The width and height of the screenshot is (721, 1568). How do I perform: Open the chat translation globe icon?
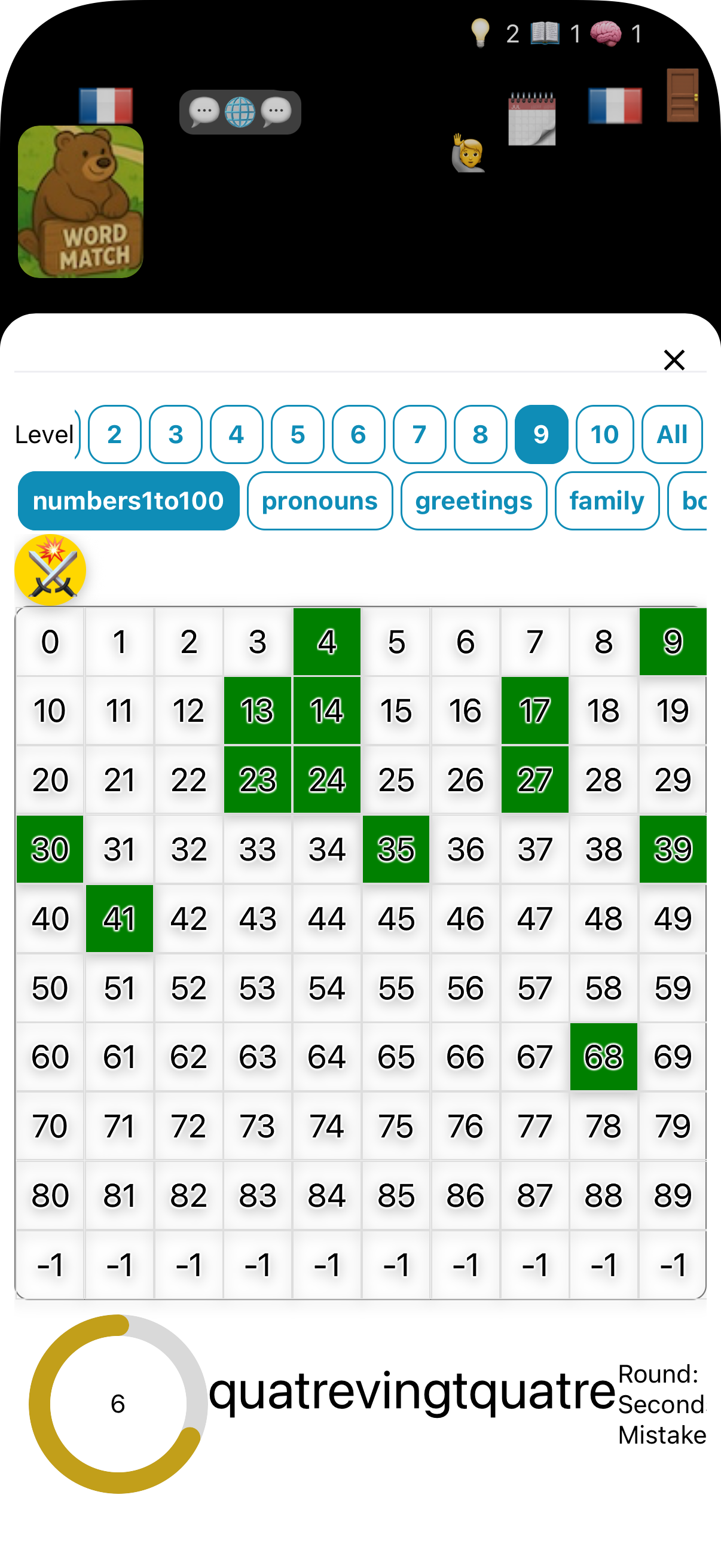[240, 112]
